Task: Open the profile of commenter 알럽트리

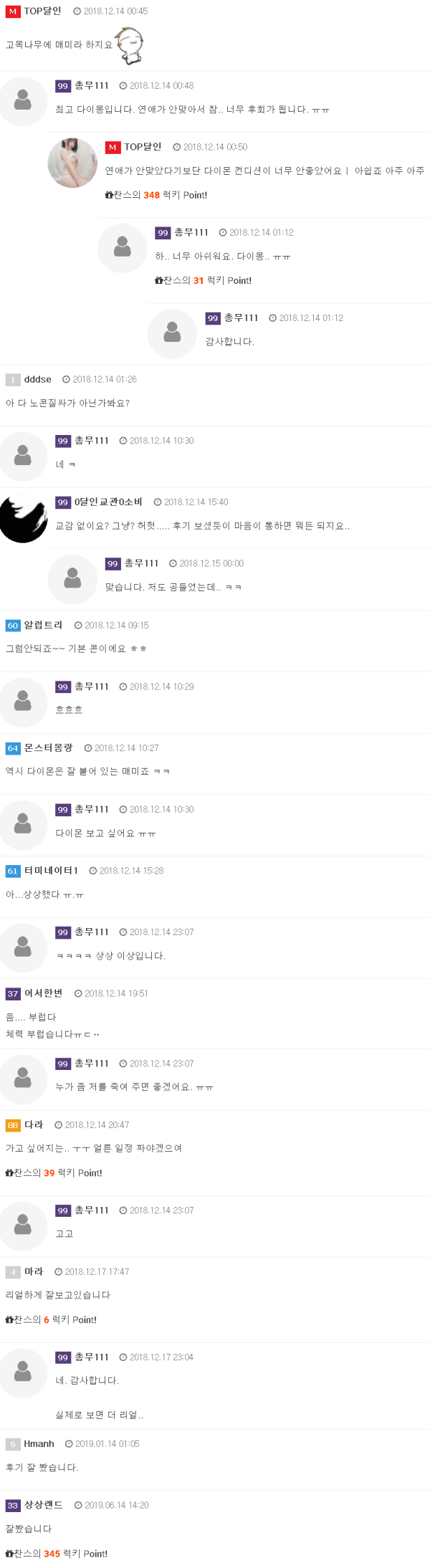Action: [x=43, y=625]
